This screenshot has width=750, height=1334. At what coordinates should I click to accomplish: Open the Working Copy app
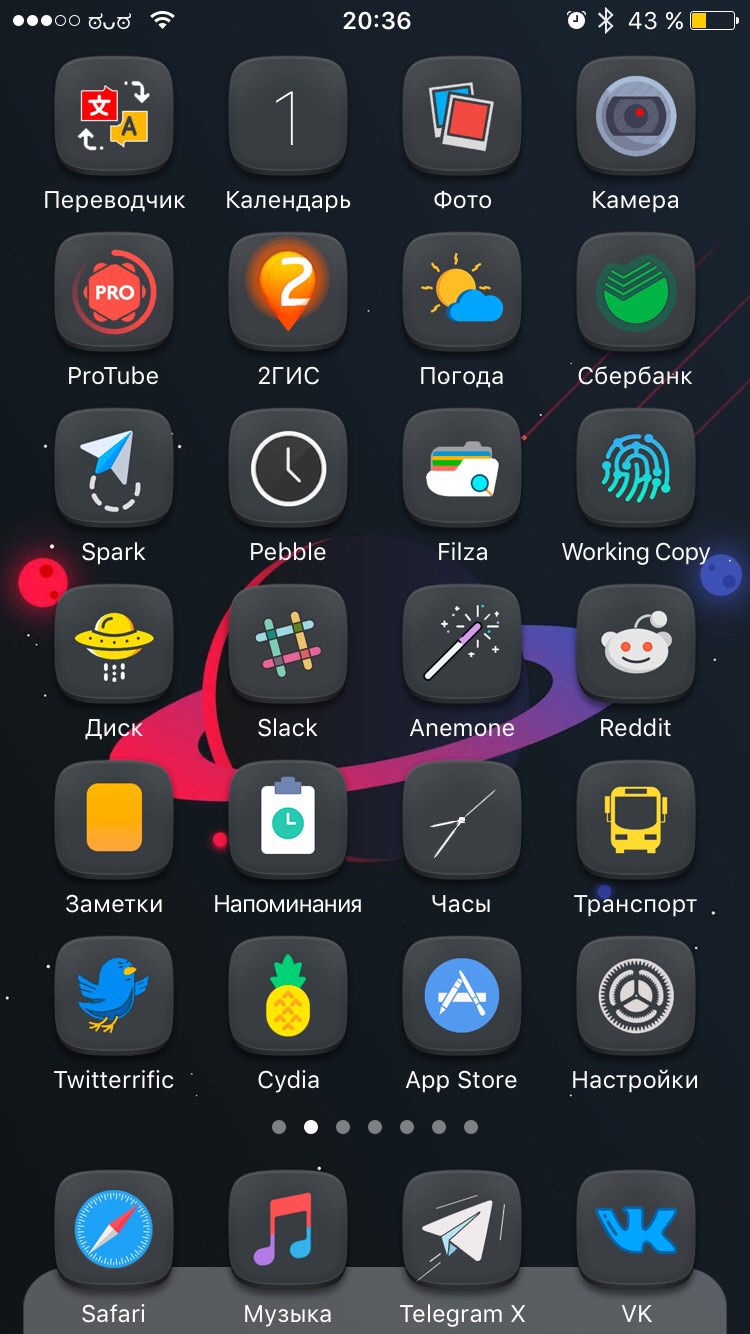tap(636, 469)
